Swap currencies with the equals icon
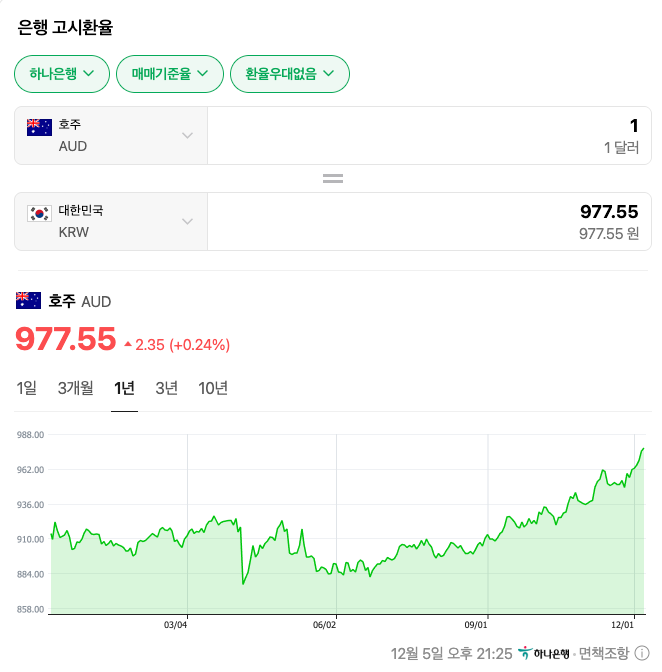The width and height of the screenshot is (662, 672). click(x=333, y=178)
